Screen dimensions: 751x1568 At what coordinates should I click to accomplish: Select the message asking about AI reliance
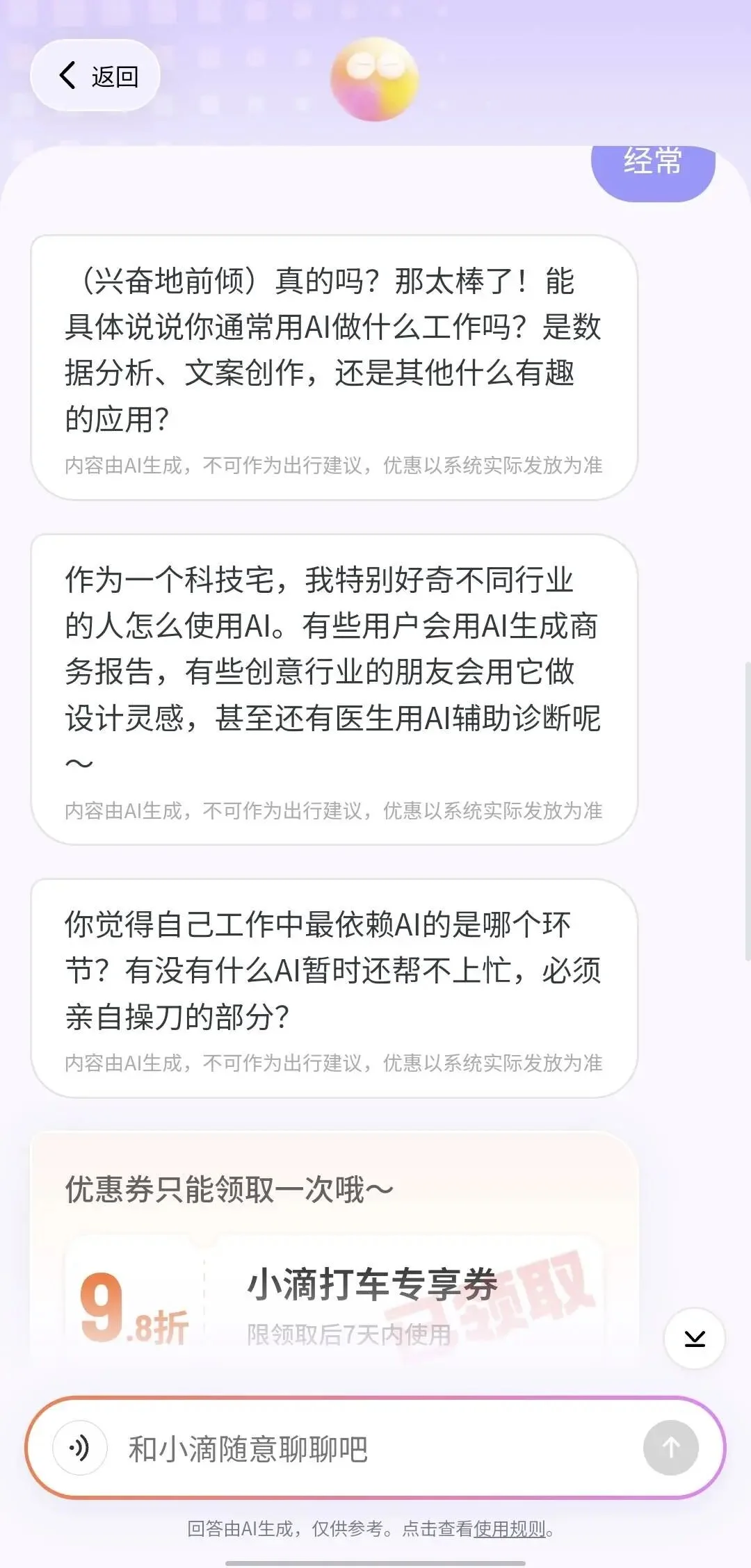tap(334, 973)
